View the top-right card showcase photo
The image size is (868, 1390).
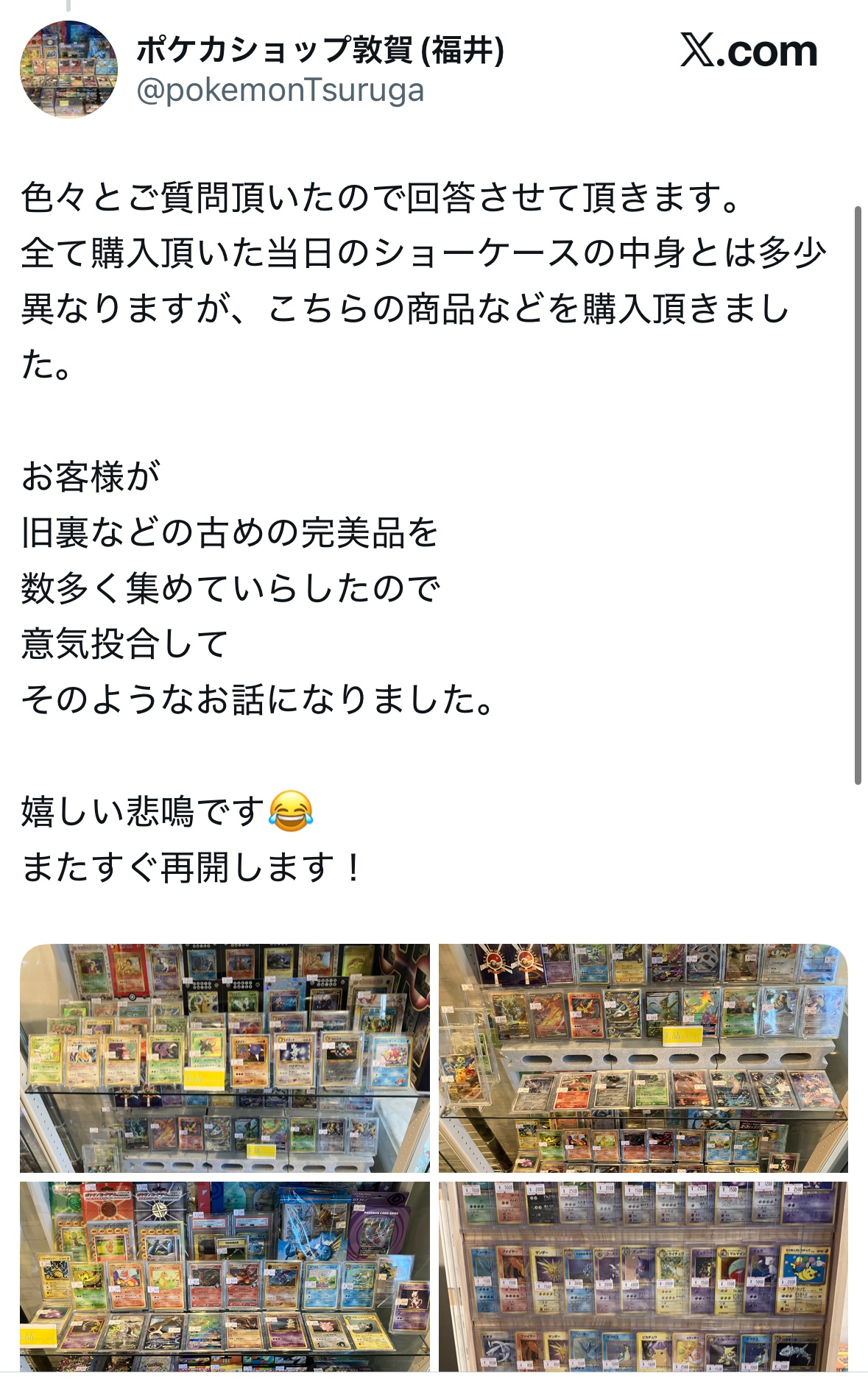click(x=643, y=1058)
